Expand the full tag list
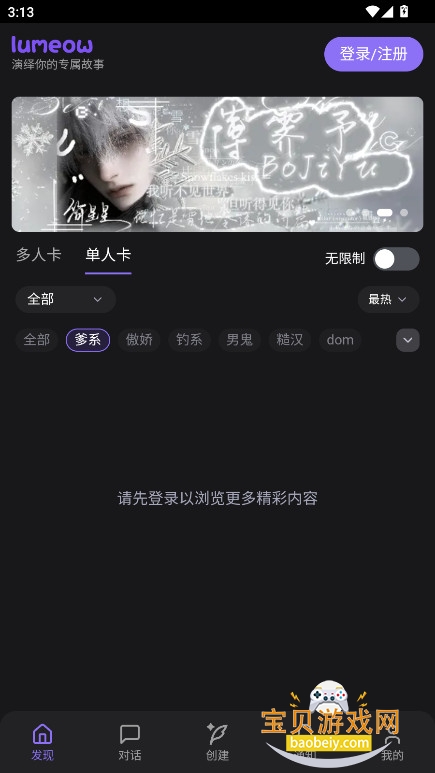The width and height of the screenshot is (435, 773). [408, 340]
